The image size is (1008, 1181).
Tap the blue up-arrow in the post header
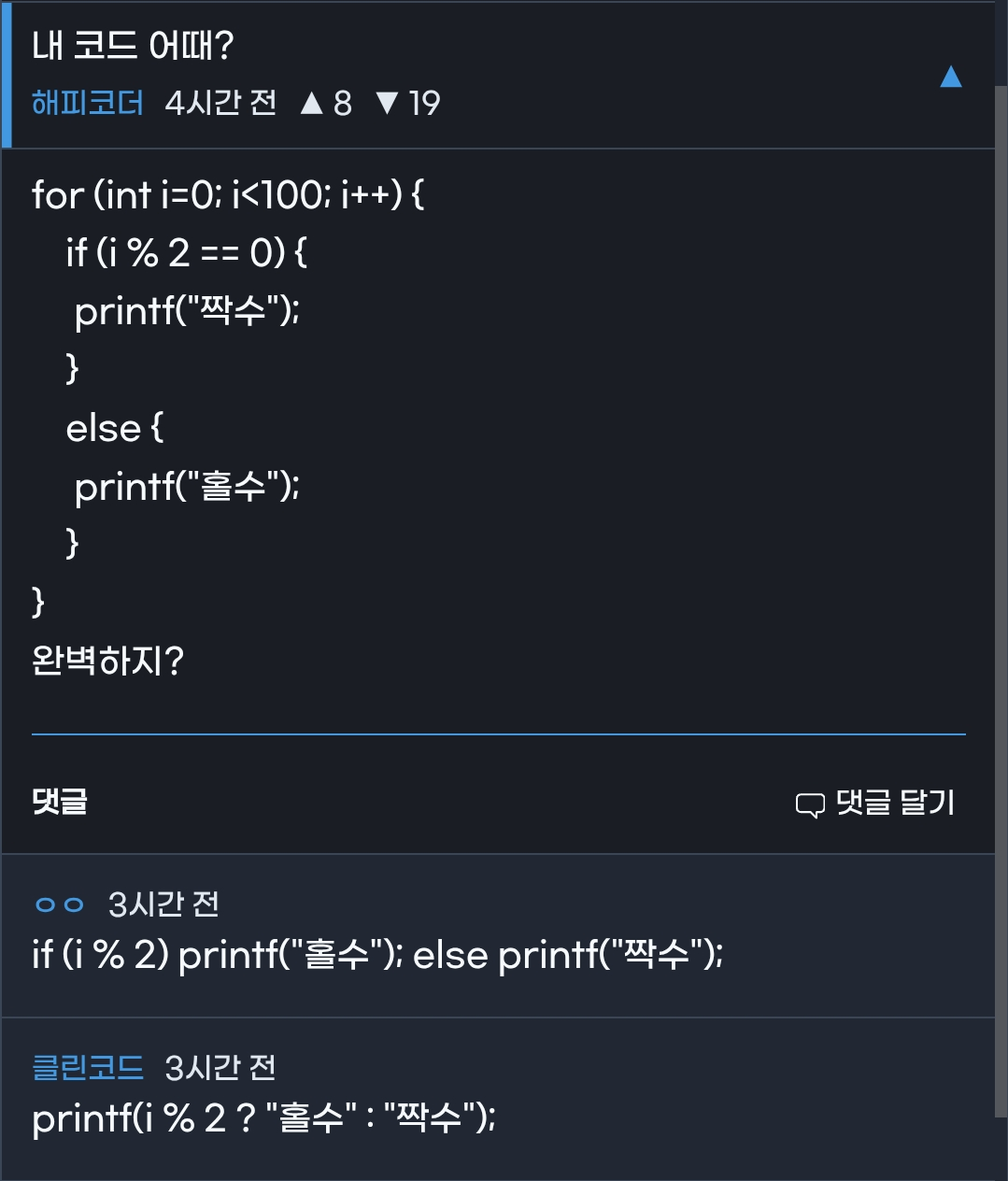(950, 77)
